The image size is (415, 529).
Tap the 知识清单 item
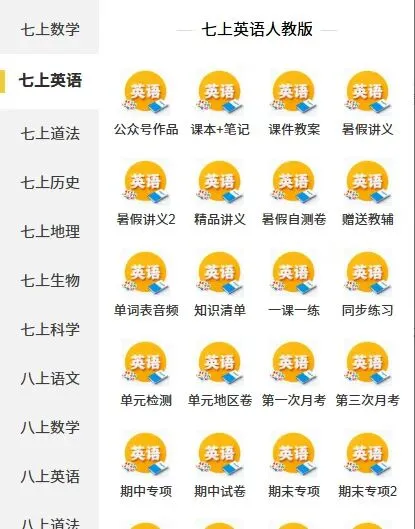[220, 284]
